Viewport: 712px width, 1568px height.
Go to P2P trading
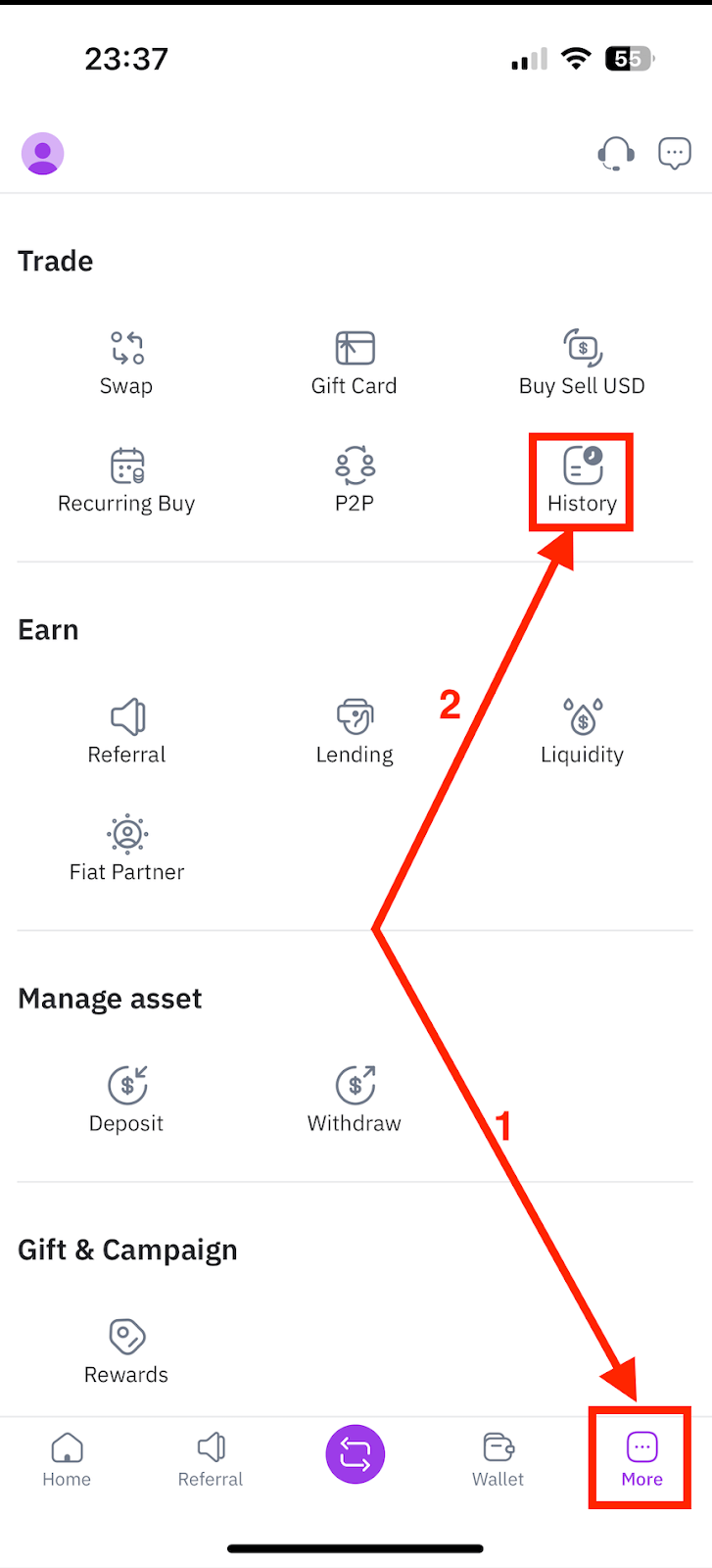355,481
